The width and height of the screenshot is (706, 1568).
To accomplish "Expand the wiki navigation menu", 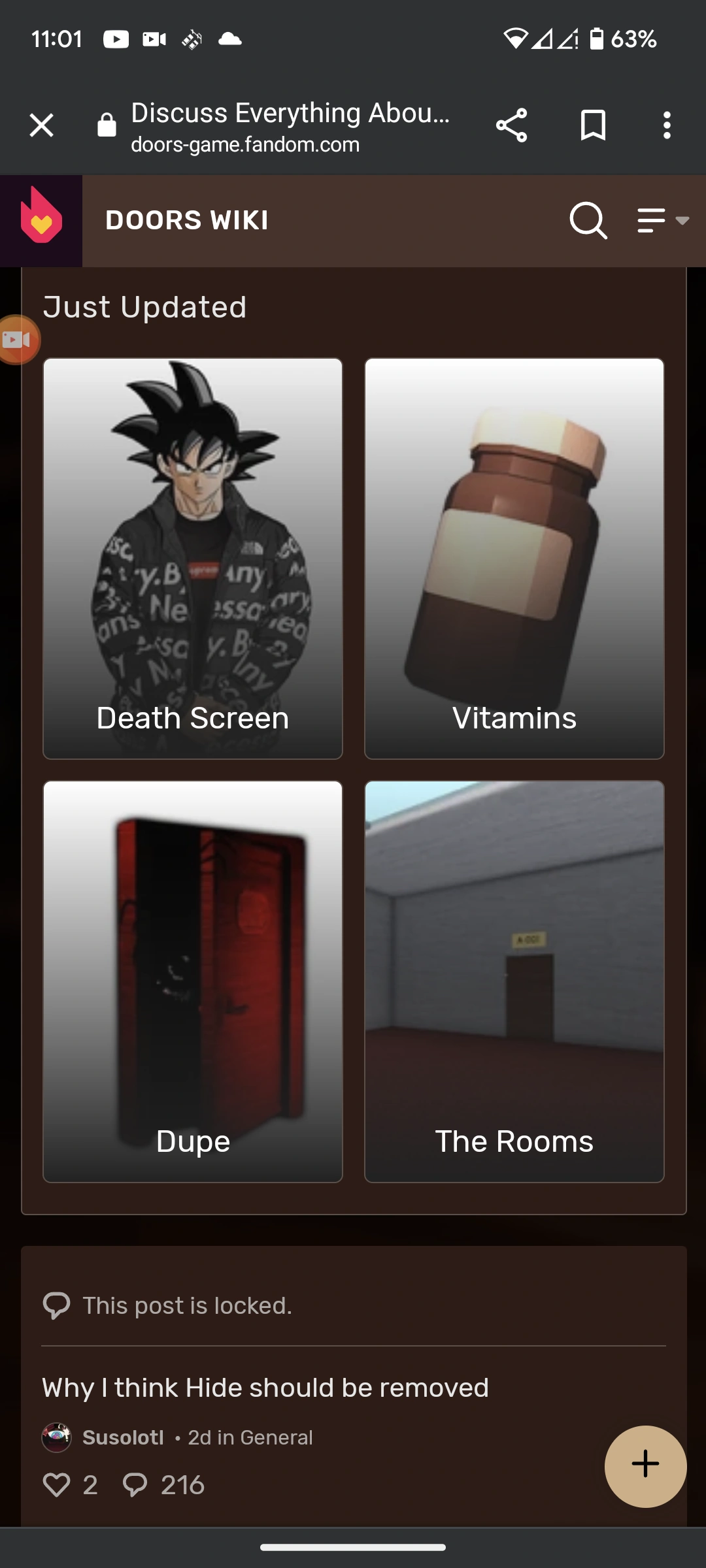I will [x=662, y=221].
